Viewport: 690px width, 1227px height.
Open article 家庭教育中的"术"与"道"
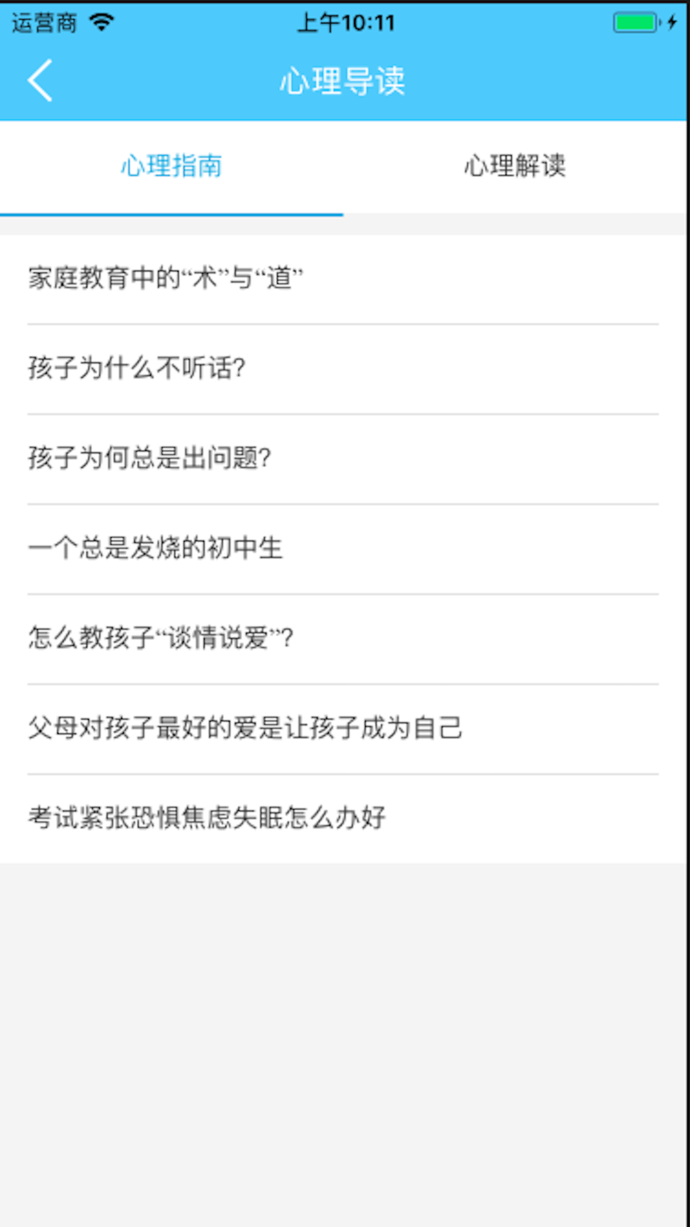[x=166, y=279]
